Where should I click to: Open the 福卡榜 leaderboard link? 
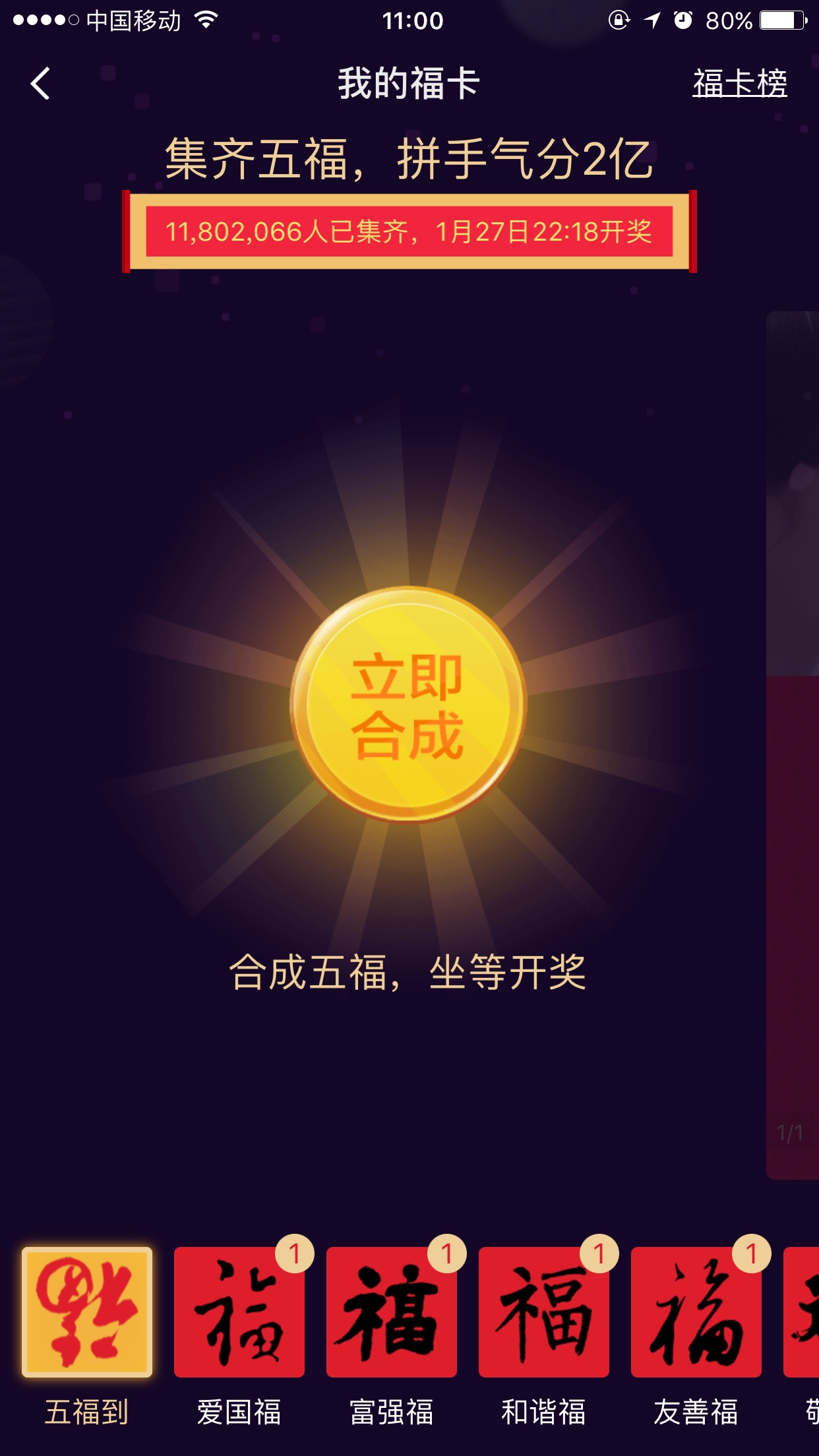(x=739, y=84)
